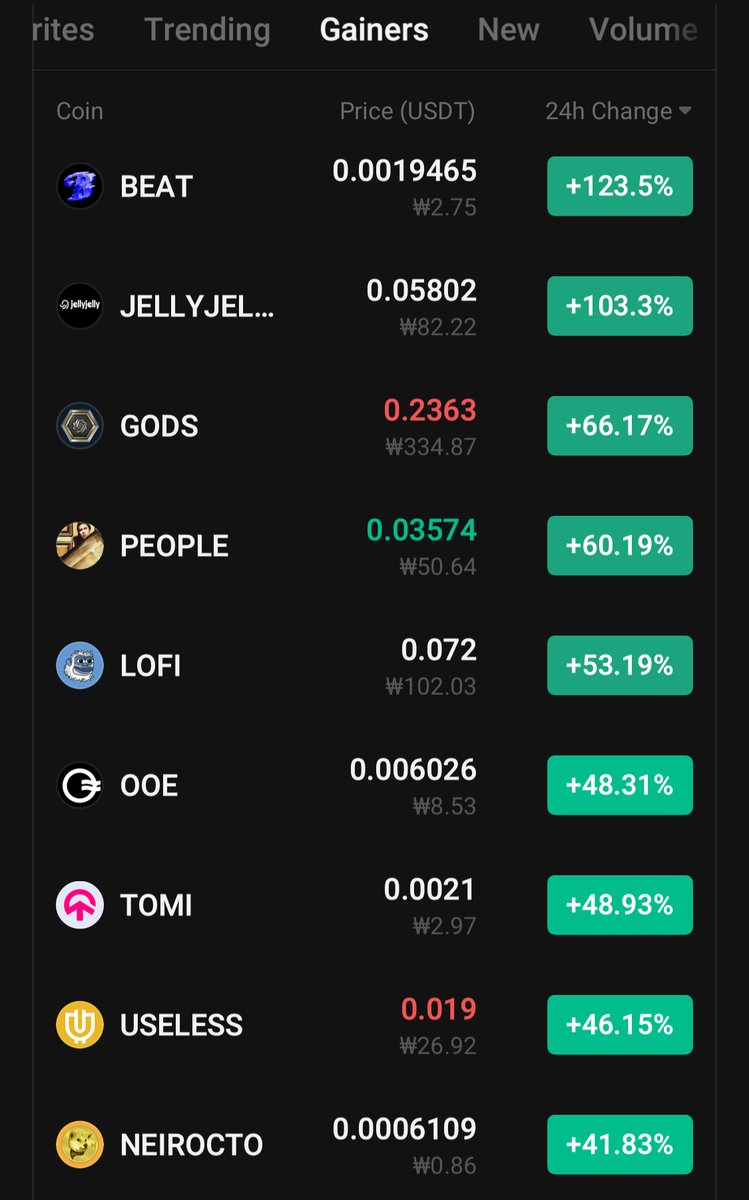Open the BEAT coin row
Viewport: 749px width, 1200px height.
click(x=374, y=187)
